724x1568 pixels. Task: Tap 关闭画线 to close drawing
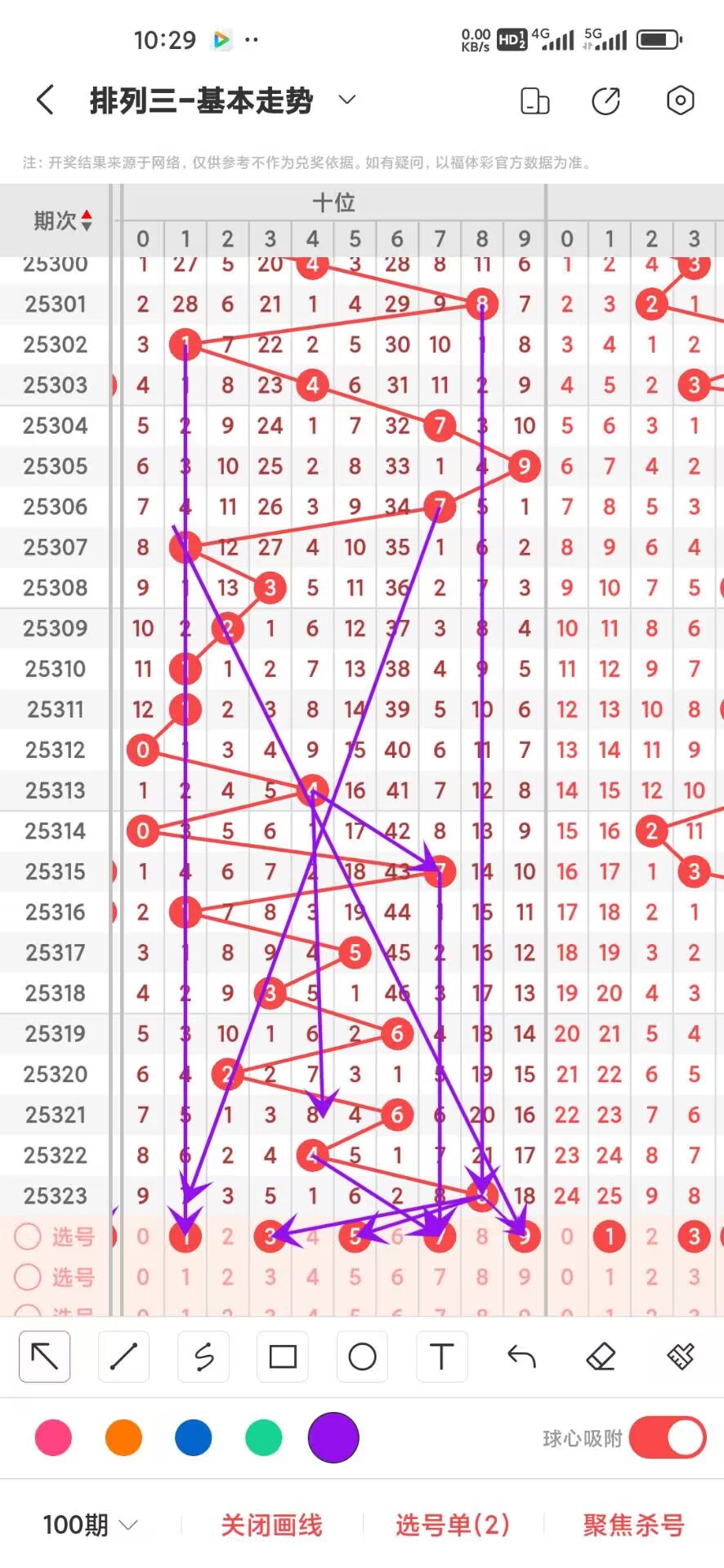(x=271, y=1525)
